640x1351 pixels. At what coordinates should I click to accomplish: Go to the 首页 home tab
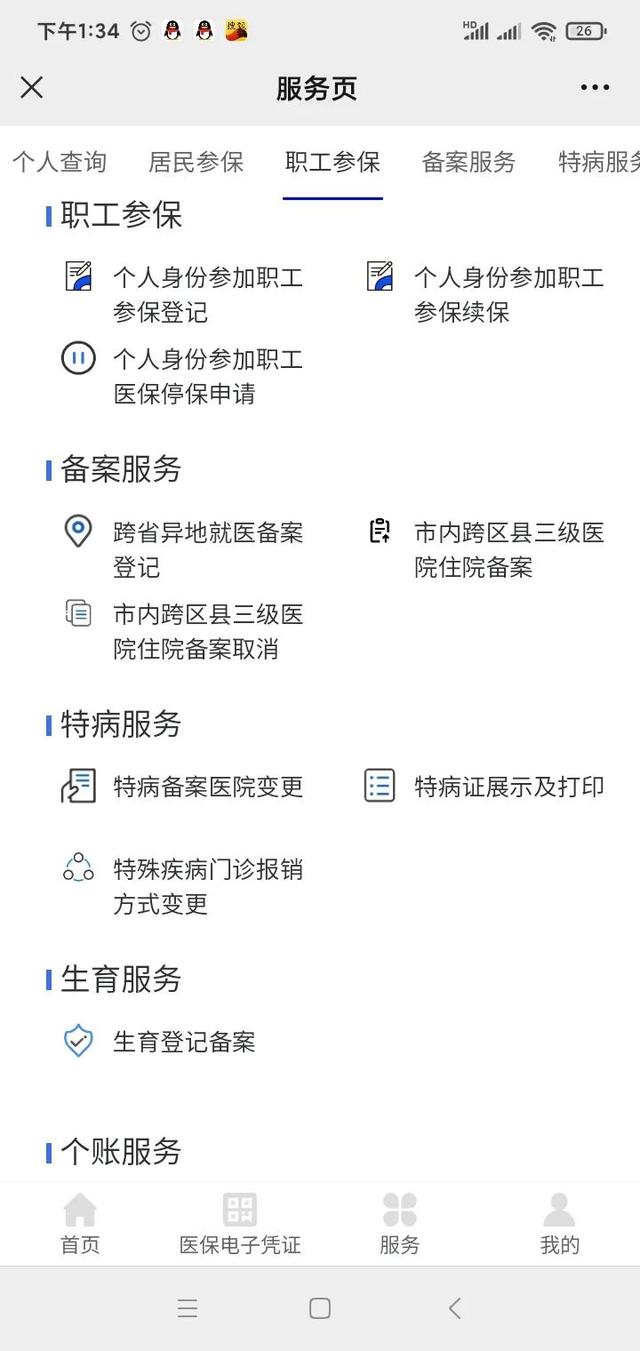pyautogui.click(x=80, y=1224)
